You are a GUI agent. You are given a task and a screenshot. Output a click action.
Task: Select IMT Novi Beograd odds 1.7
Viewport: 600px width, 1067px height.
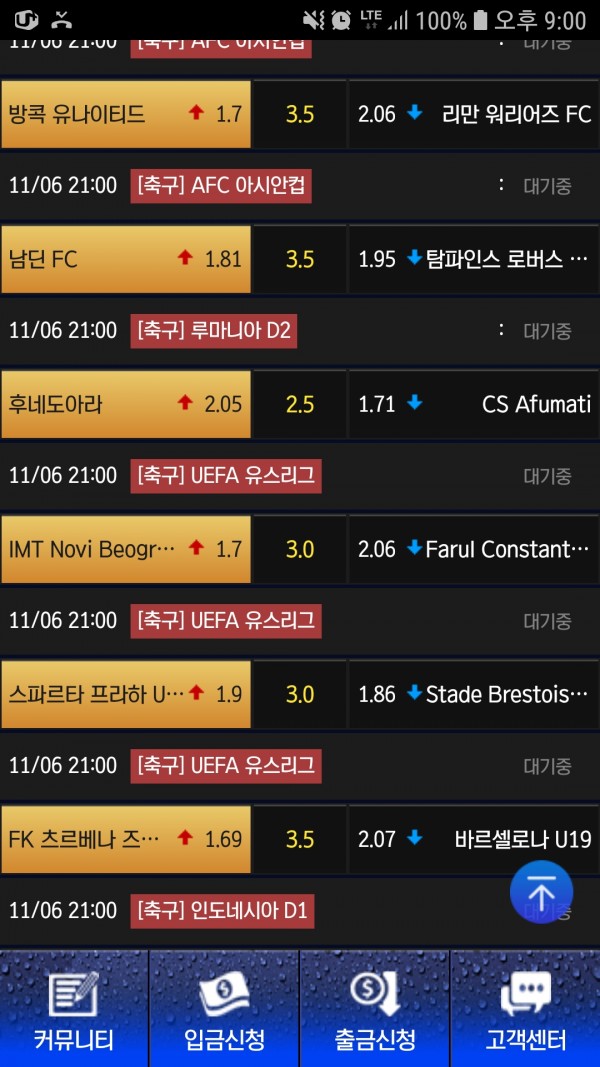[126, 549]
